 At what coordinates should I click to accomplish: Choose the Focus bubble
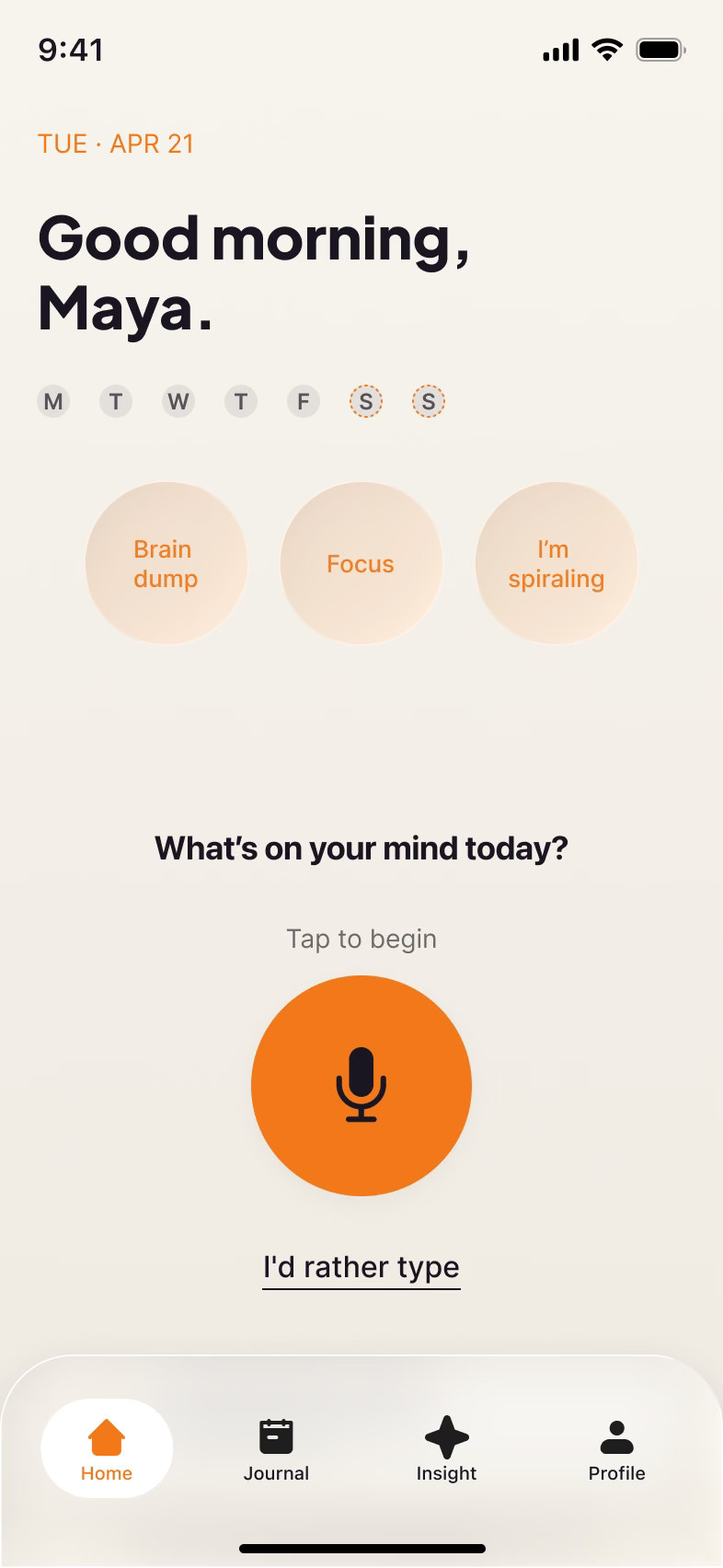[361, 563]
